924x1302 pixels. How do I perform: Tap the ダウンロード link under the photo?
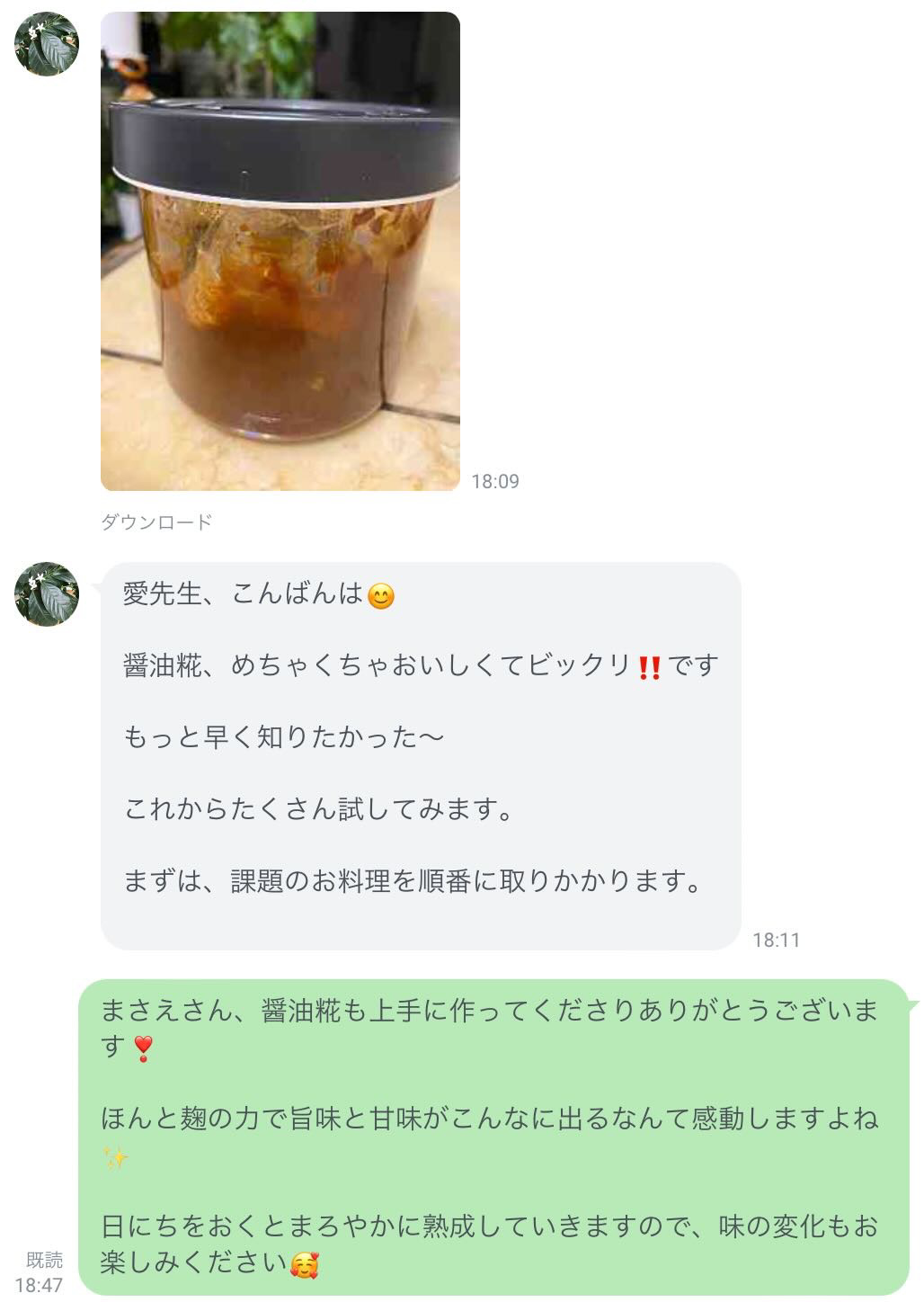[x=156, y=522]
